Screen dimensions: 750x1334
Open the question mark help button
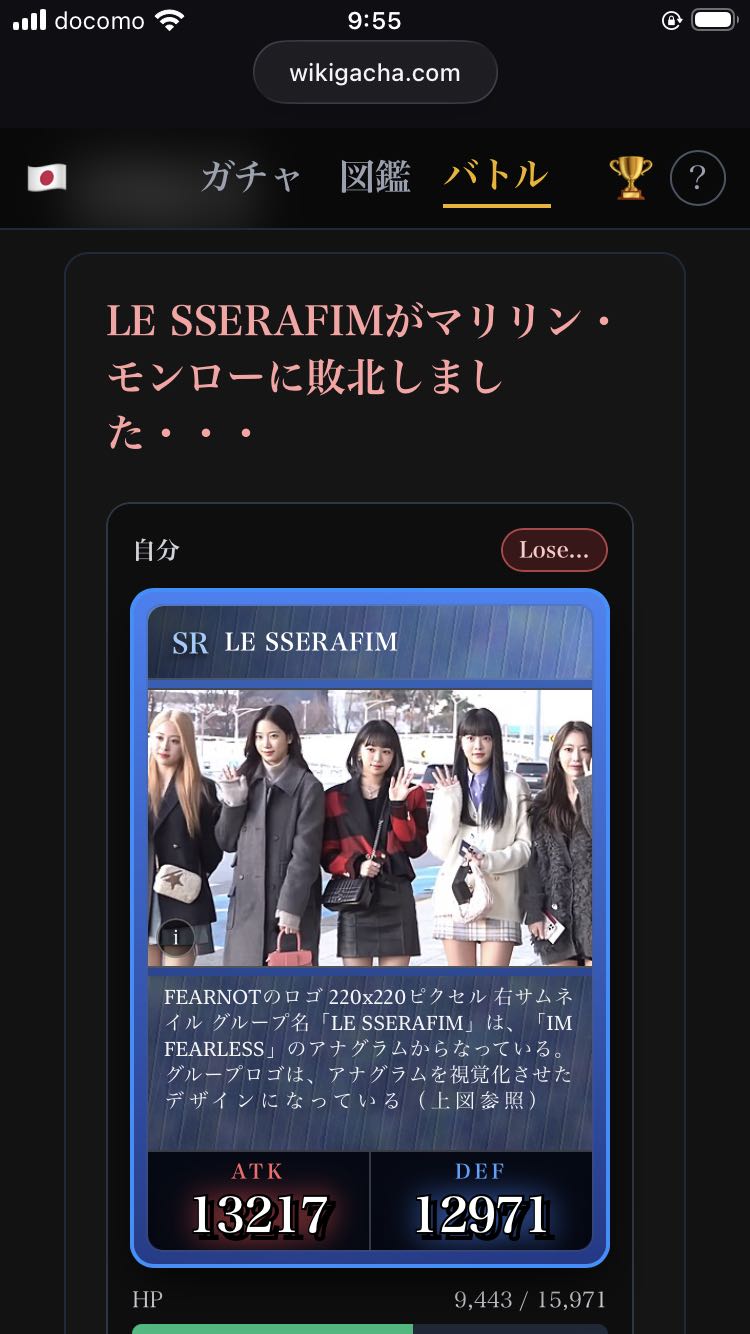coord(697,178)
